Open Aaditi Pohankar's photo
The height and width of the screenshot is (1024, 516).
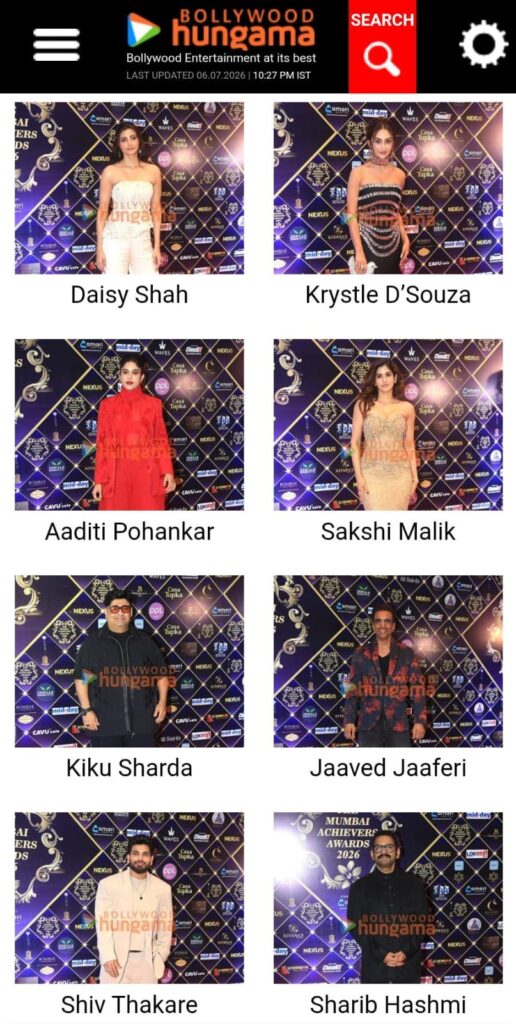coord(129,424)
